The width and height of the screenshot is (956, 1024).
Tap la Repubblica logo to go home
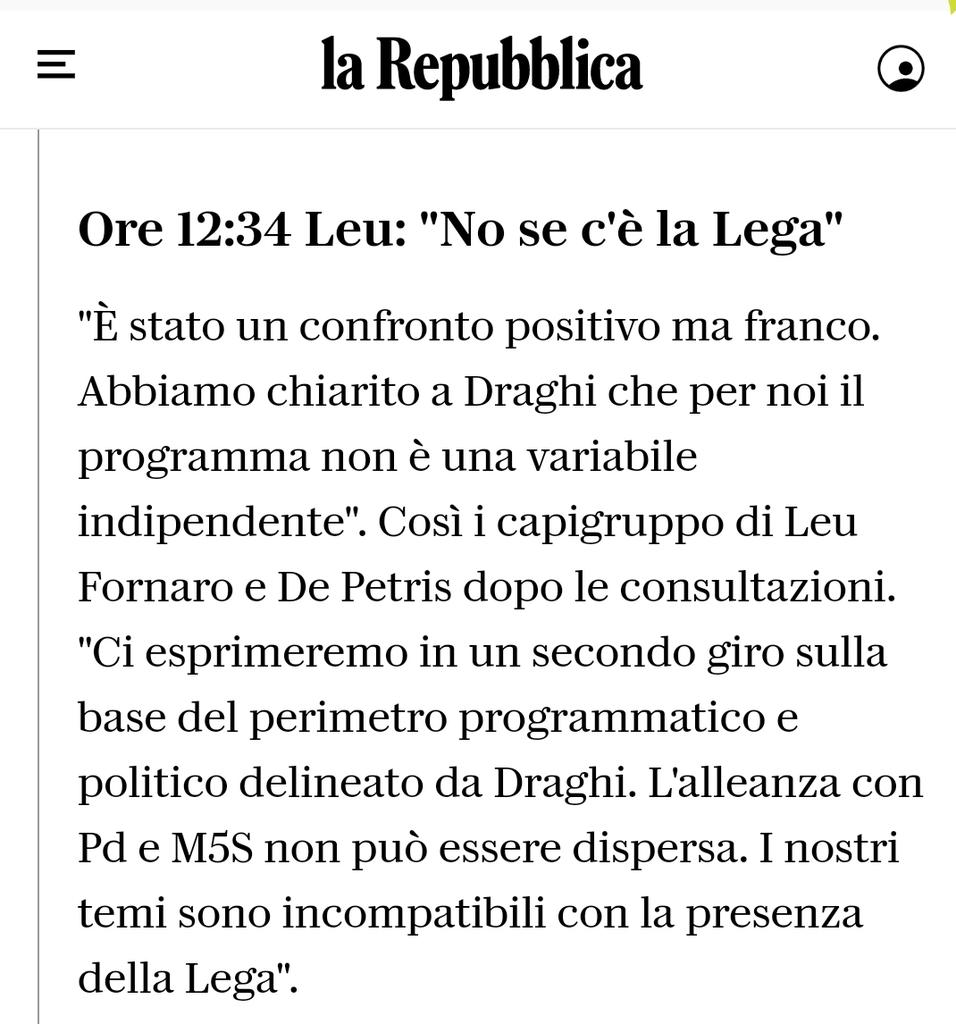coord(481,67)
